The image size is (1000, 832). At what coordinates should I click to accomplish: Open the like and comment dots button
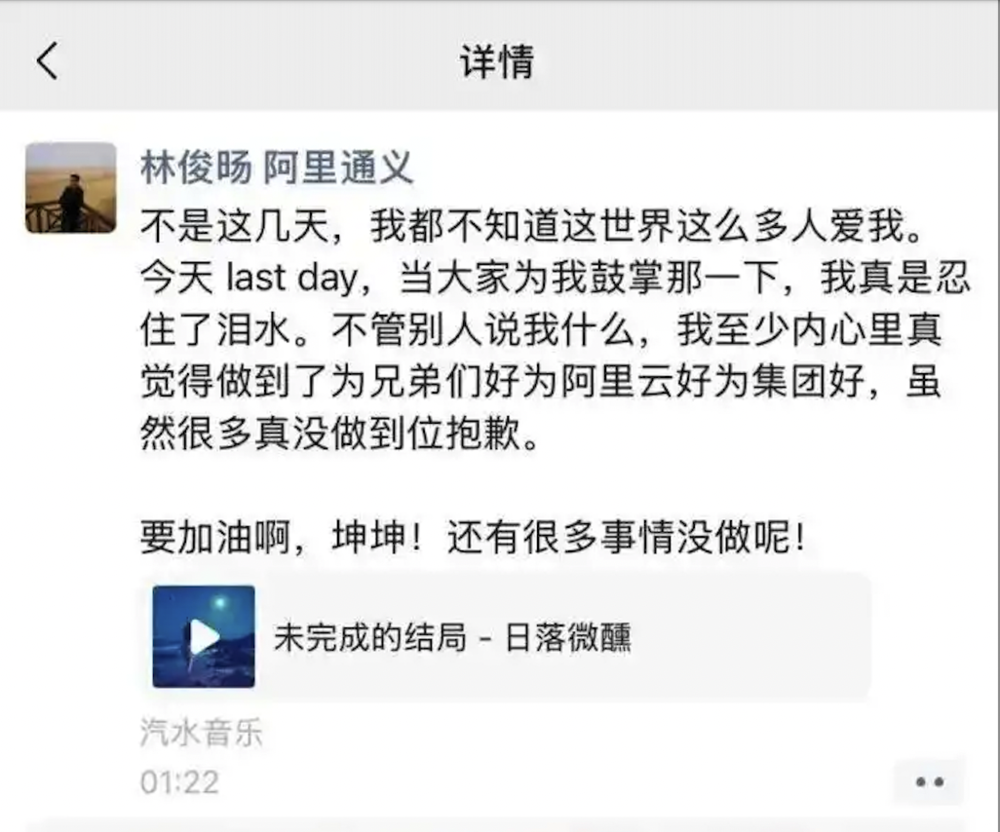tap(929, 782)
